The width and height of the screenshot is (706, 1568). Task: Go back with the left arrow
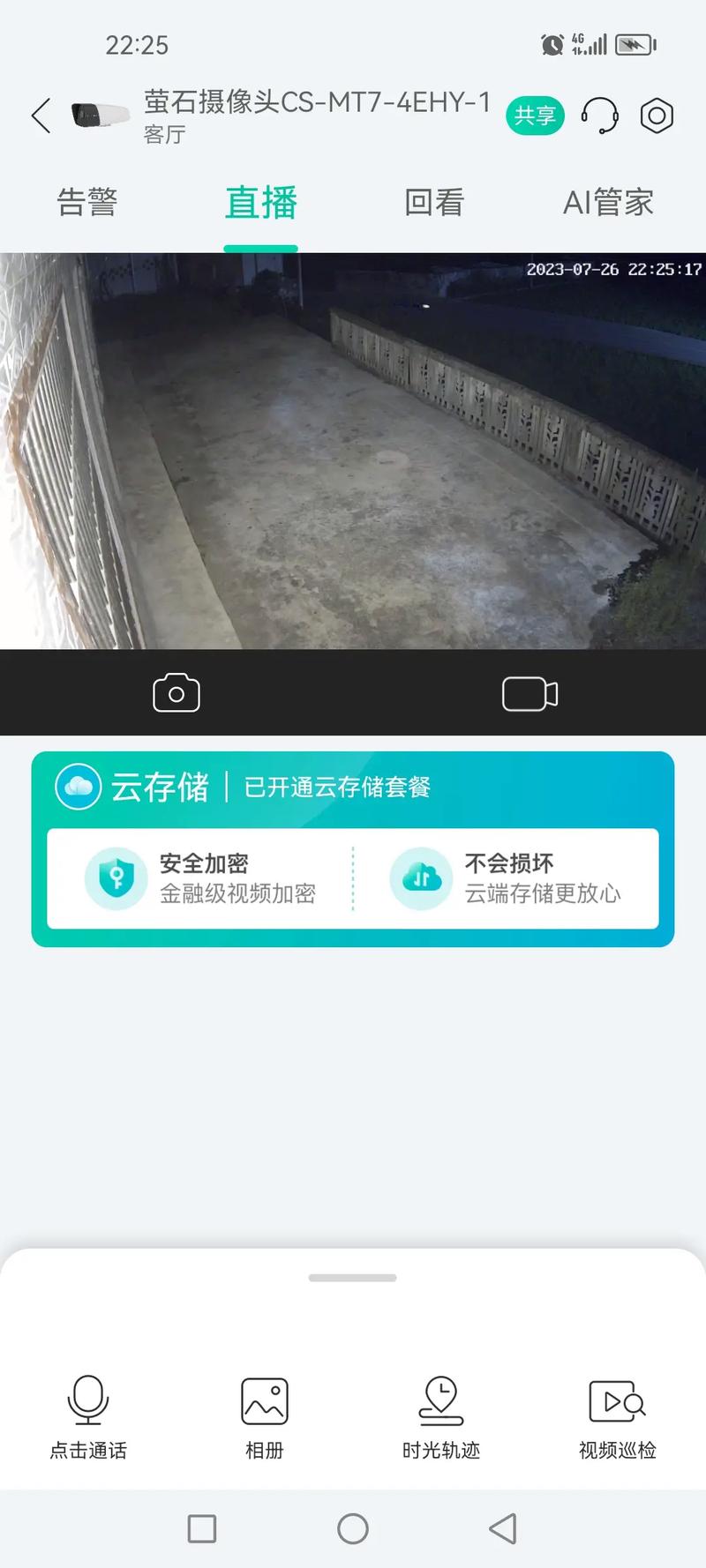pyautogui.click(x=40, y=116)
